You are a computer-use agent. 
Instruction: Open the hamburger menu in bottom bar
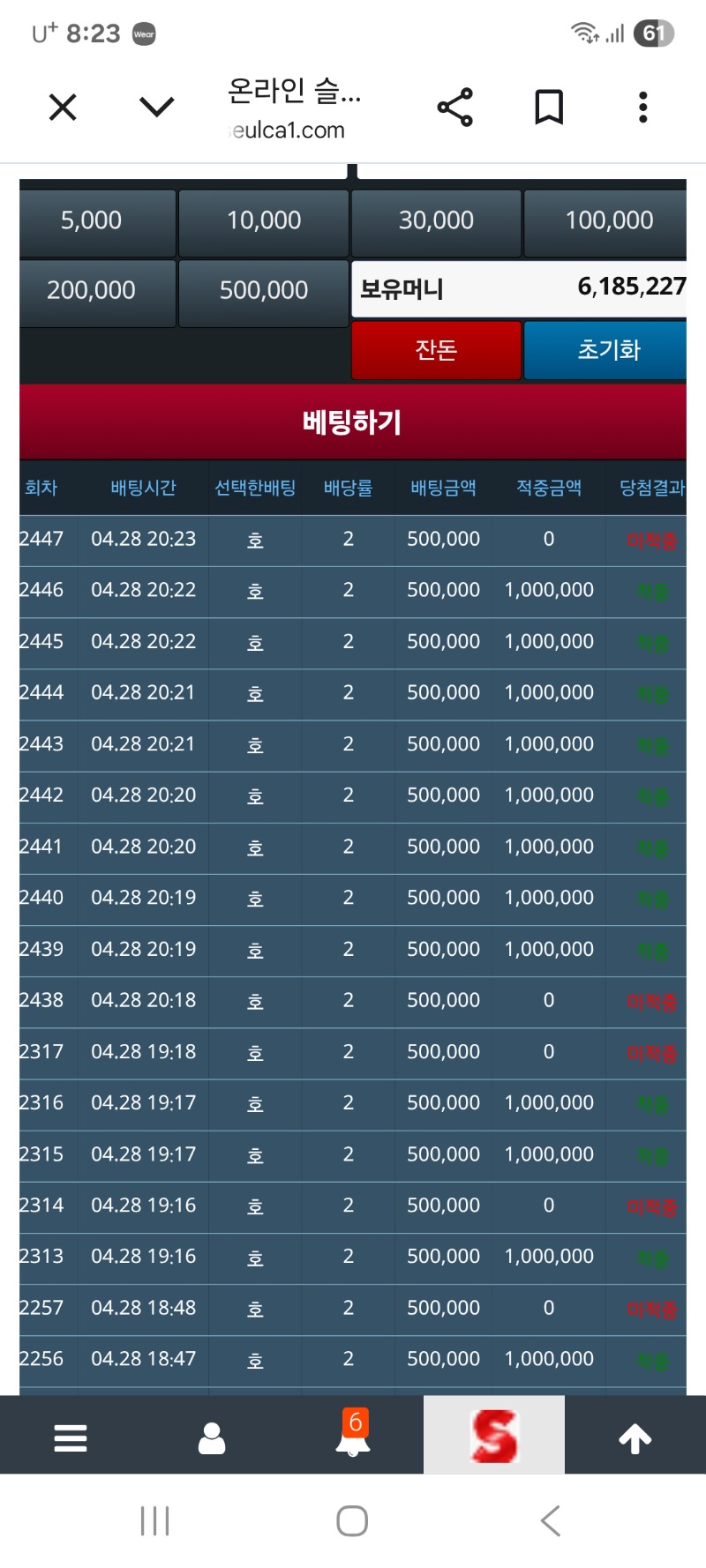pyautogui.click(x=71, y=1438)
